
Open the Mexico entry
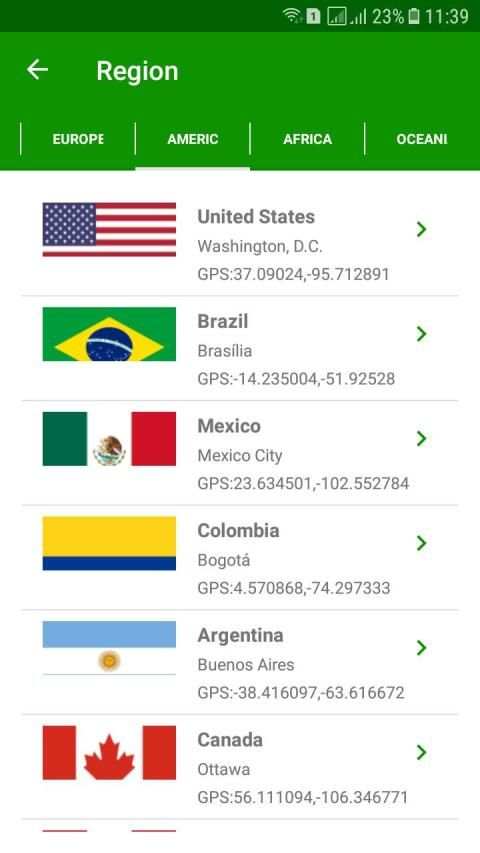240,453
